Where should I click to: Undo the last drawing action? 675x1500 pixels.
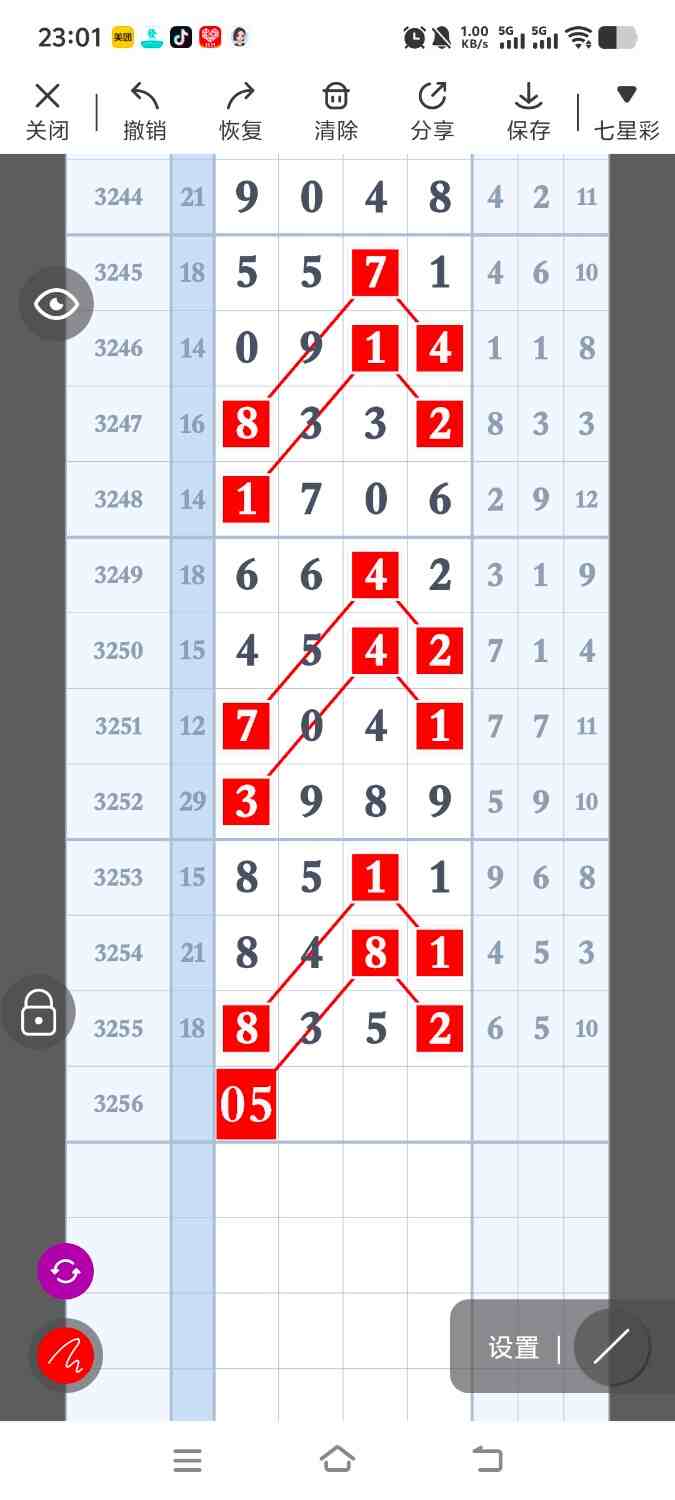tap(144, 111)
